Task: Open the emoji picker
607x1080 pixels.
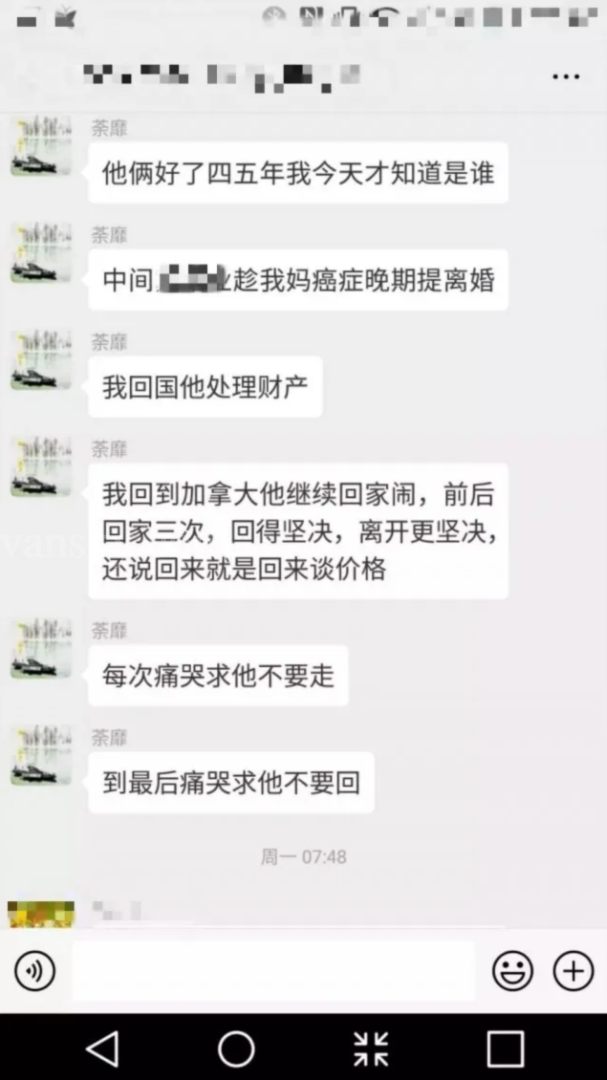Action: click(512, 971)
